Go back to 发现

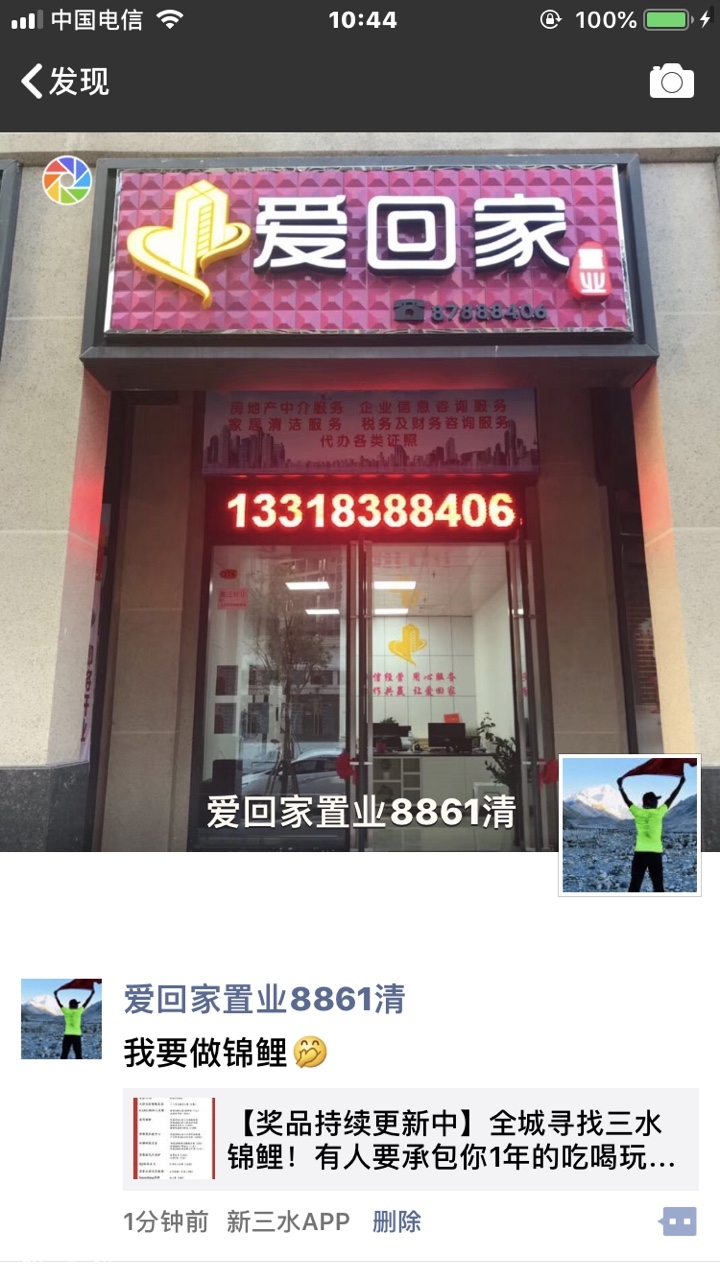[x=66, y=82]
